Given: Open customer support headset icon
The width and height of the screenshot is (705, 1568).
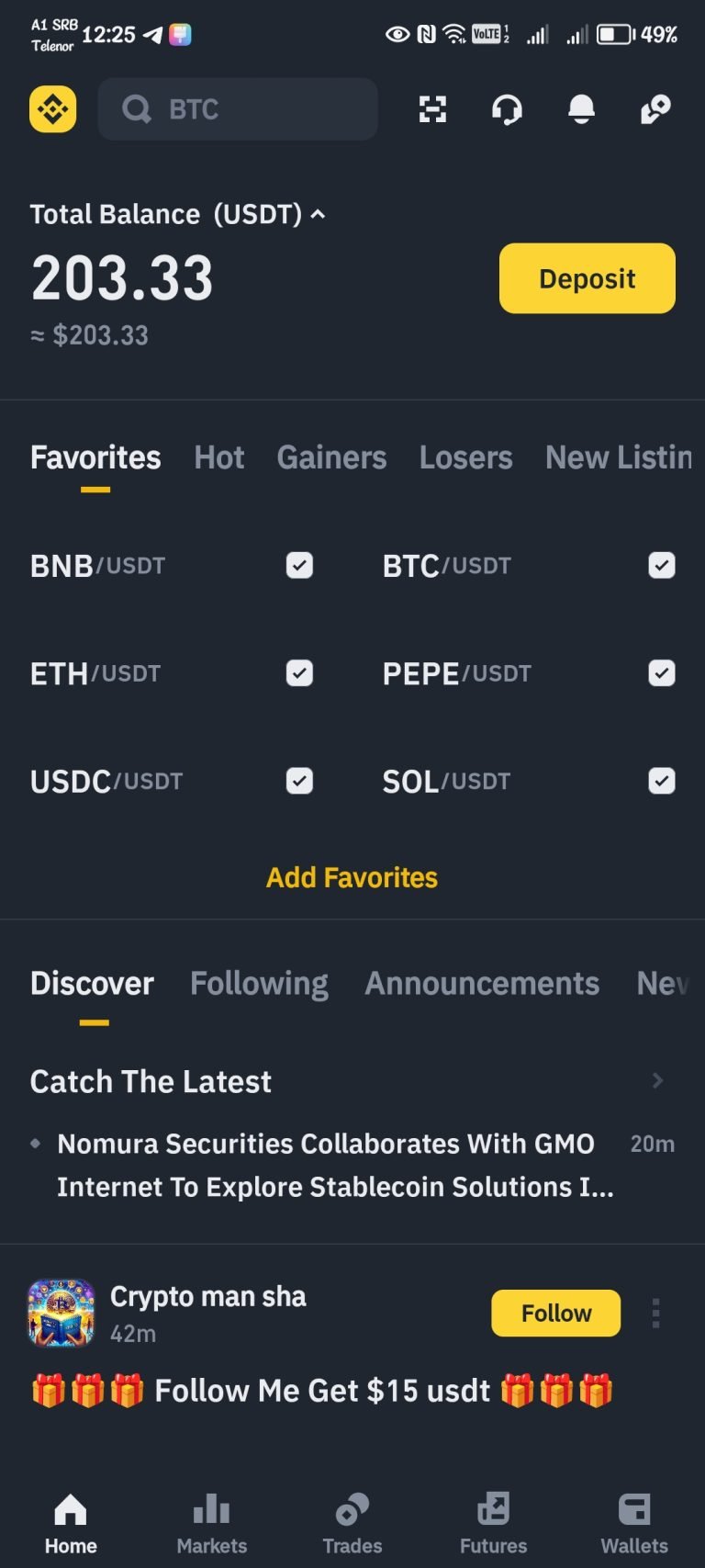Looking at the screenshot, I should point(507,109).
